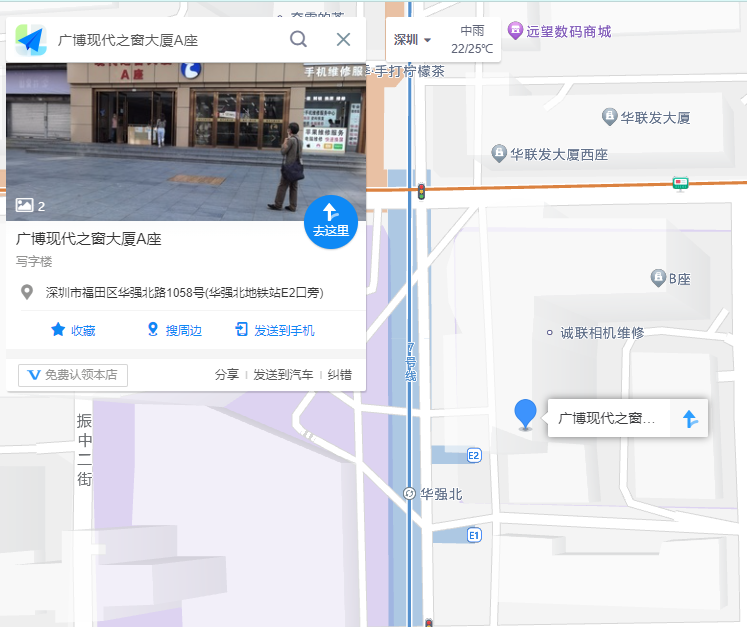
Task: Edit the 广博现代之窗大厦A座 search field
Action: (x=160, y=41)
